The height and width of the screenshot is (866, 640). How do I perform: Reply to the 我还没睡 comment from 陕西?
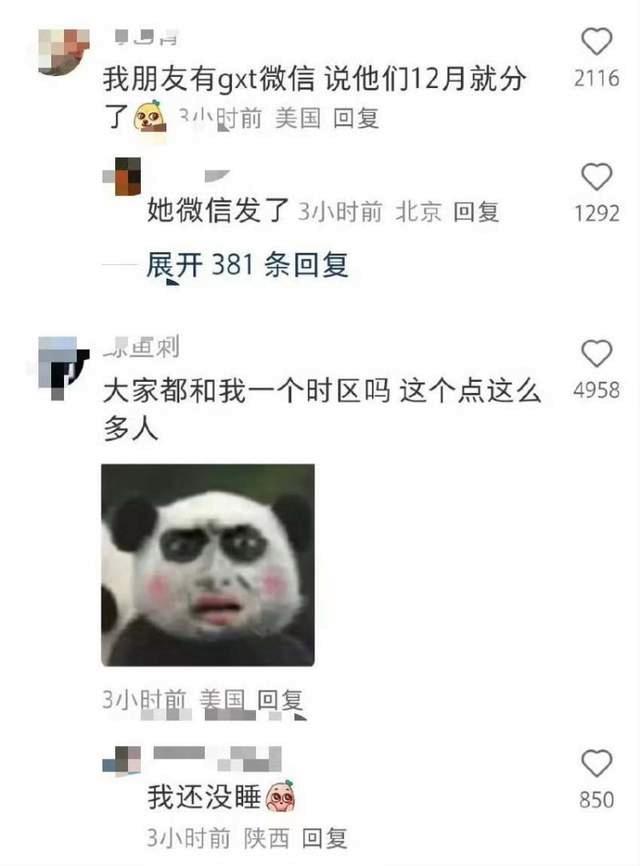tap(324, 836)
